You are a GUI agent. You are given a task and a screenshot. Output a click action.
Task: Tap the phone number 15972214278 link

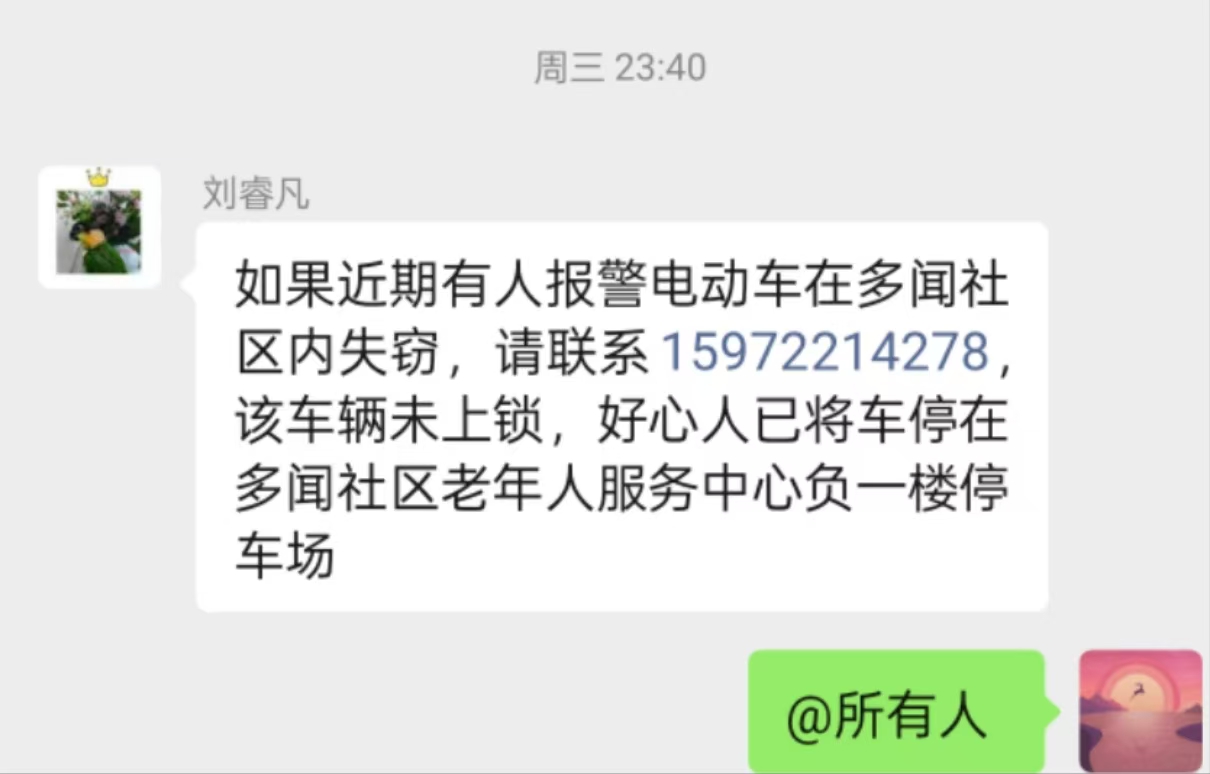pos(825,353)
